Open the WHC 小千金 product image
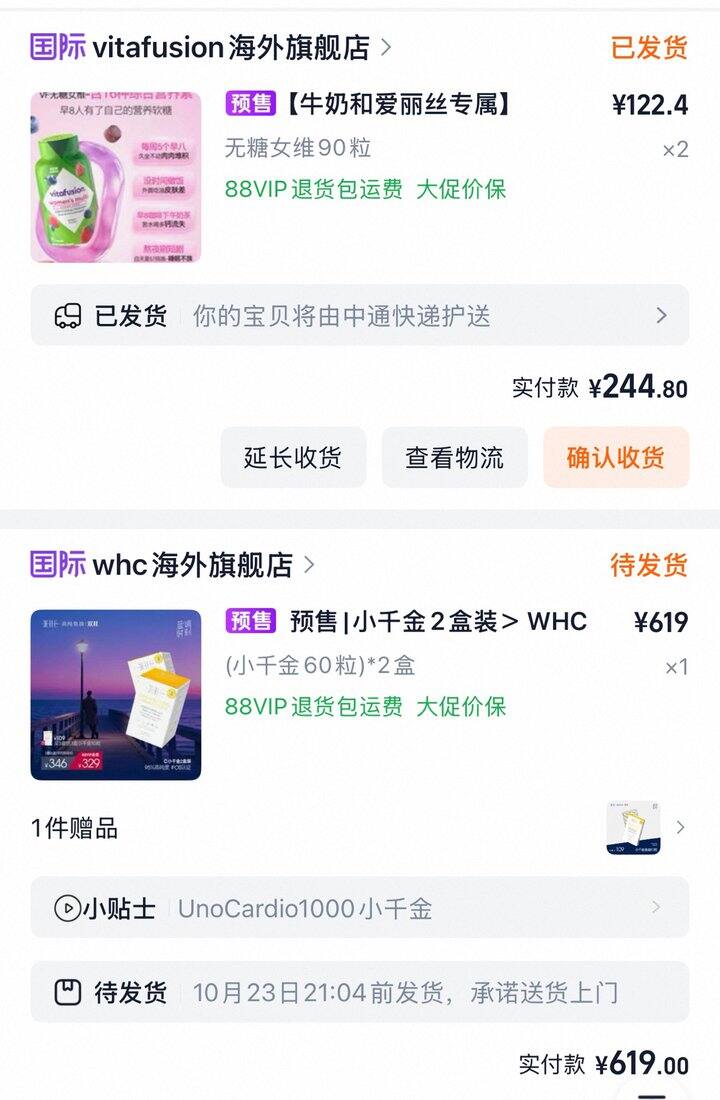Image resolution: width=720 pixels, height=1100 pixels. (115, 695)
